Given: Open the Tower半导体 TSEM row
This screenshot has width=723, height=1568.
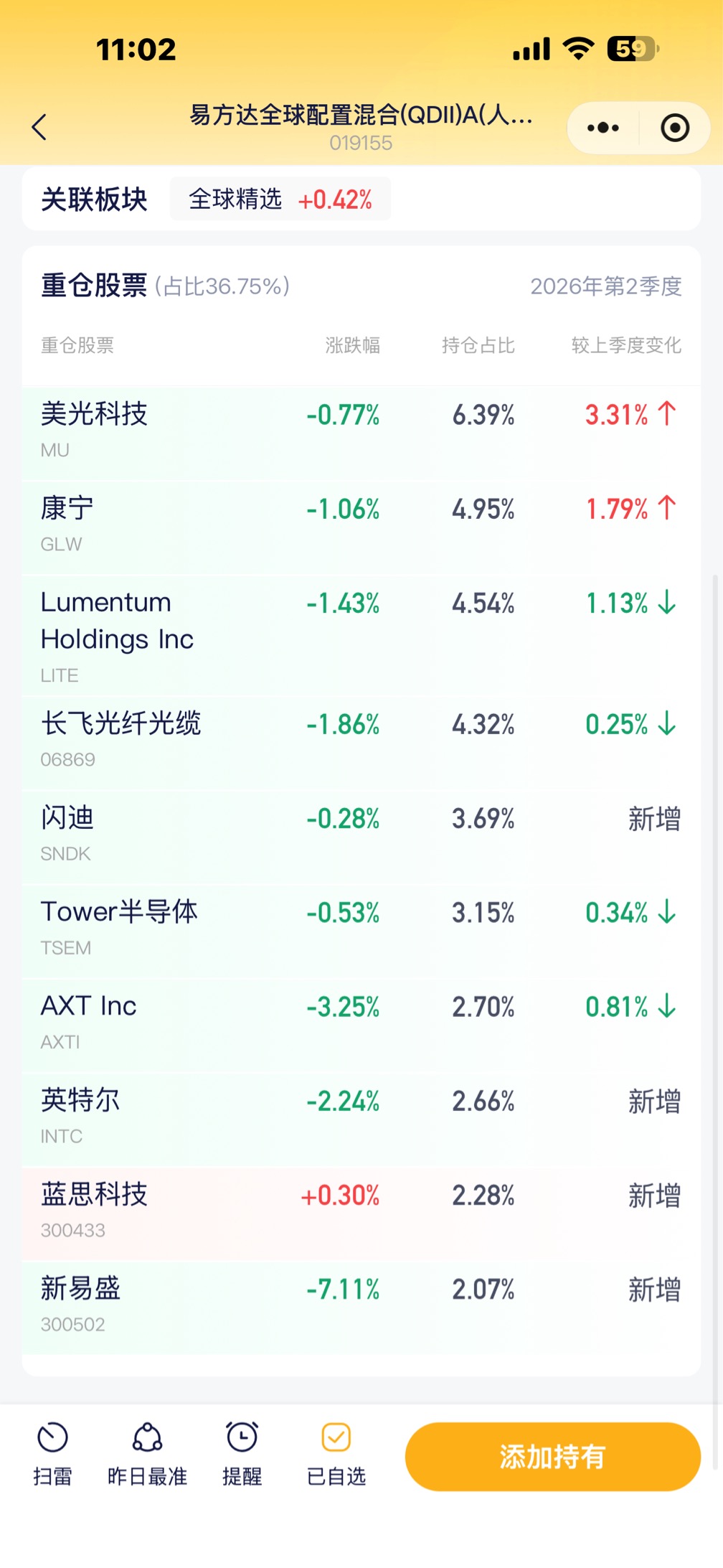Looking at the screenshot, I should (361, 931).
